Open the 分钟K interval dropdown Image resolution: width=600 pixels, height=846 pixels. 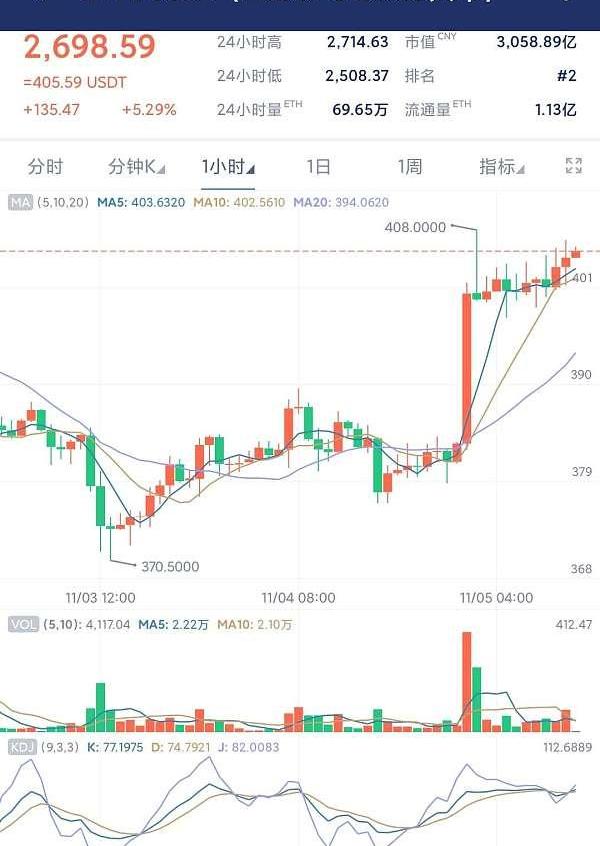(136, 167)
